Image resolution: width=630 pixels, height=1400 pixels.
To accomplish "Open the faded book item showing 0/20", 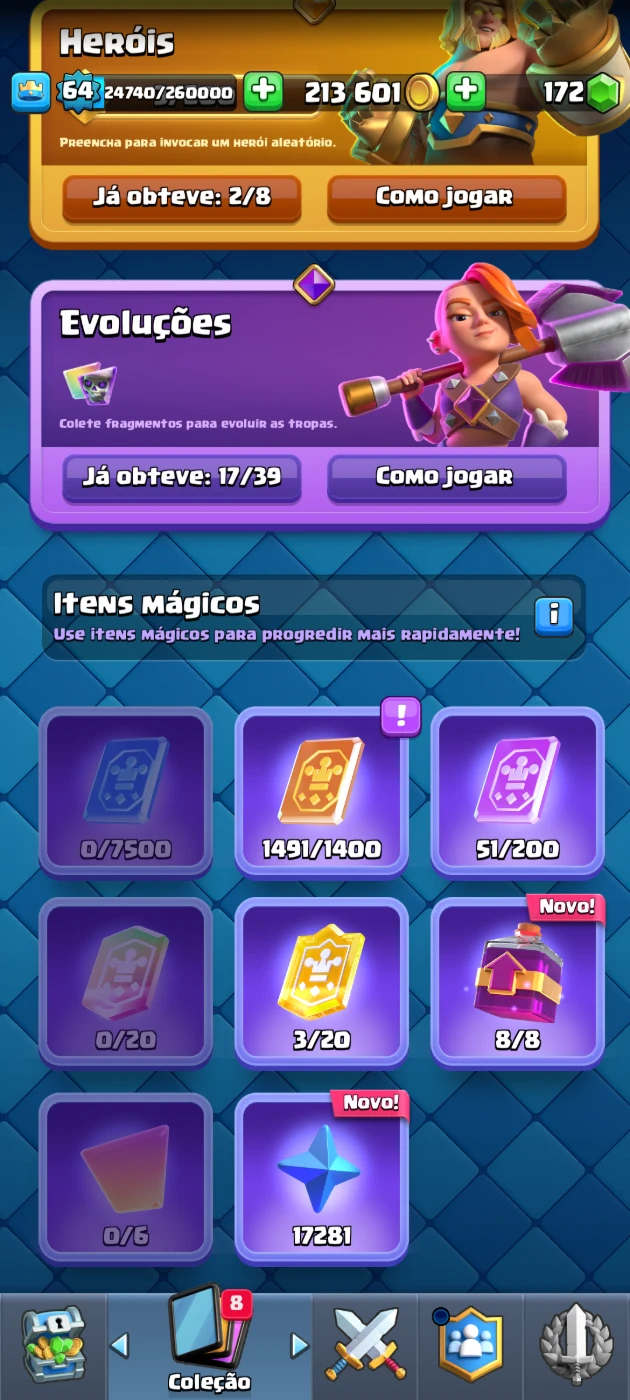I will [126, 982].
